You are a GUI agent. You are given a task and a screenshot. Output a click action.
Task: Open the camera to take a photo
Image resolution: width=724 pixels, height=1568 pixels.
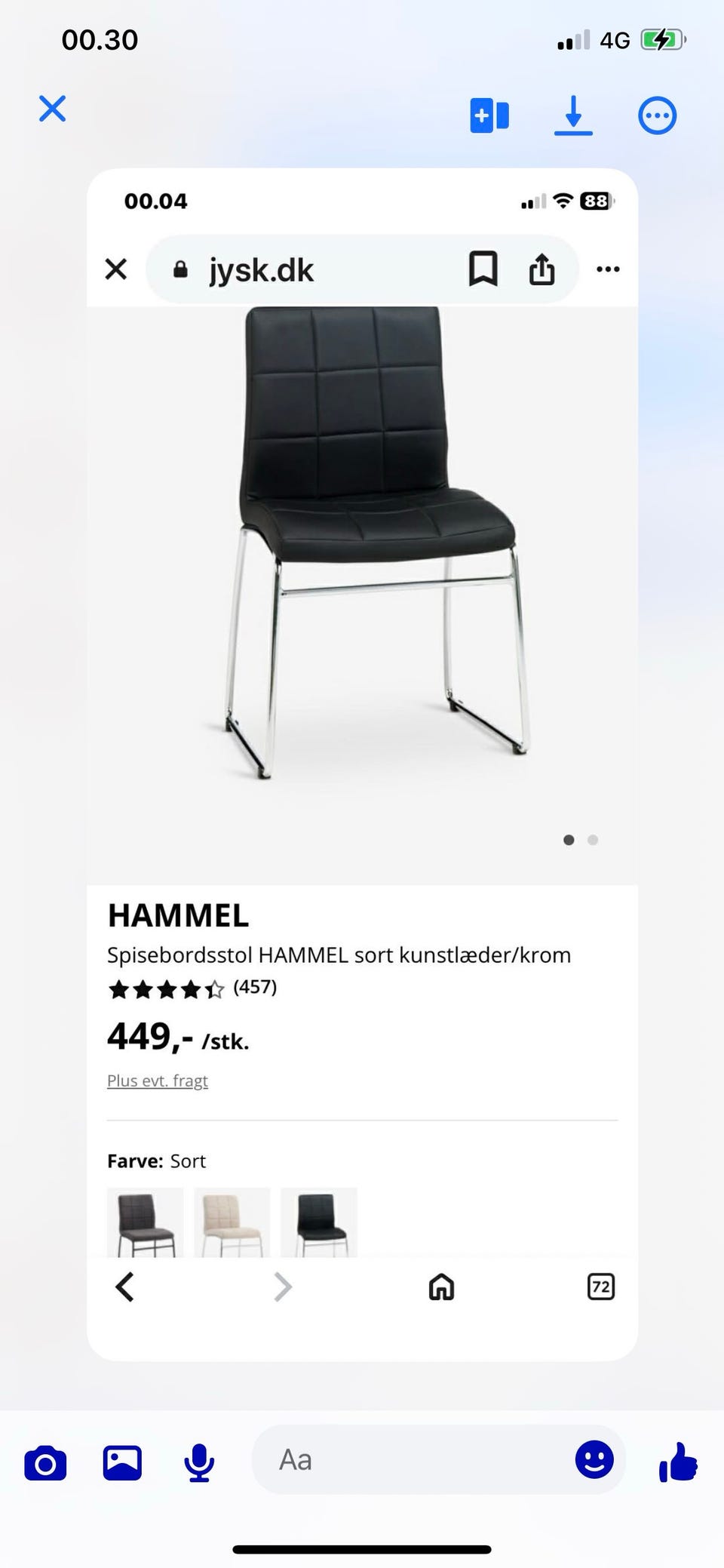point(45,1464)
